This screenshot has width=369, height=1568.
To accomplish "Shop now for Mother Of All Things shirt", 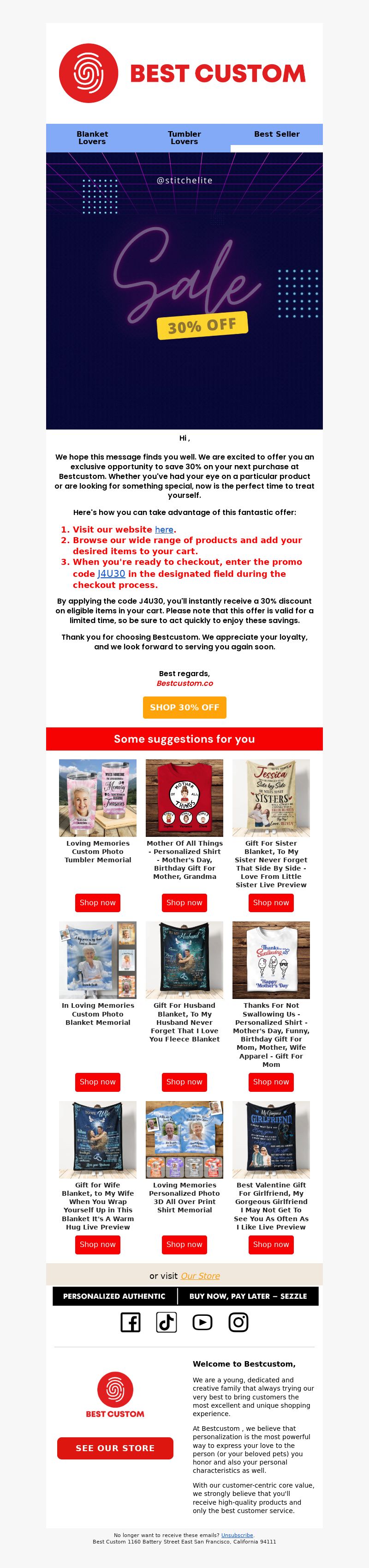I will (184, 902).
